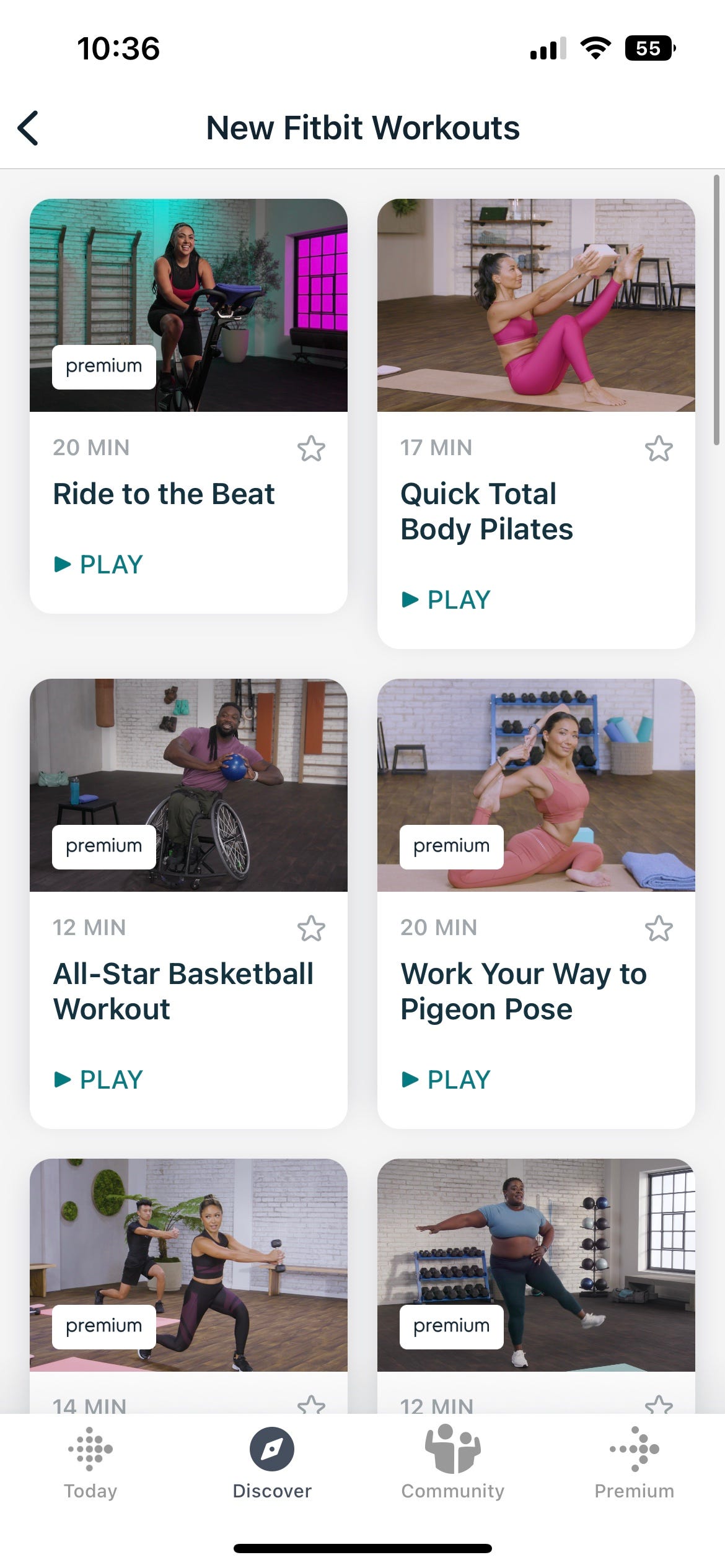
Task: Favorite the All-Star Basketball Workout
Action: point(311,929)
